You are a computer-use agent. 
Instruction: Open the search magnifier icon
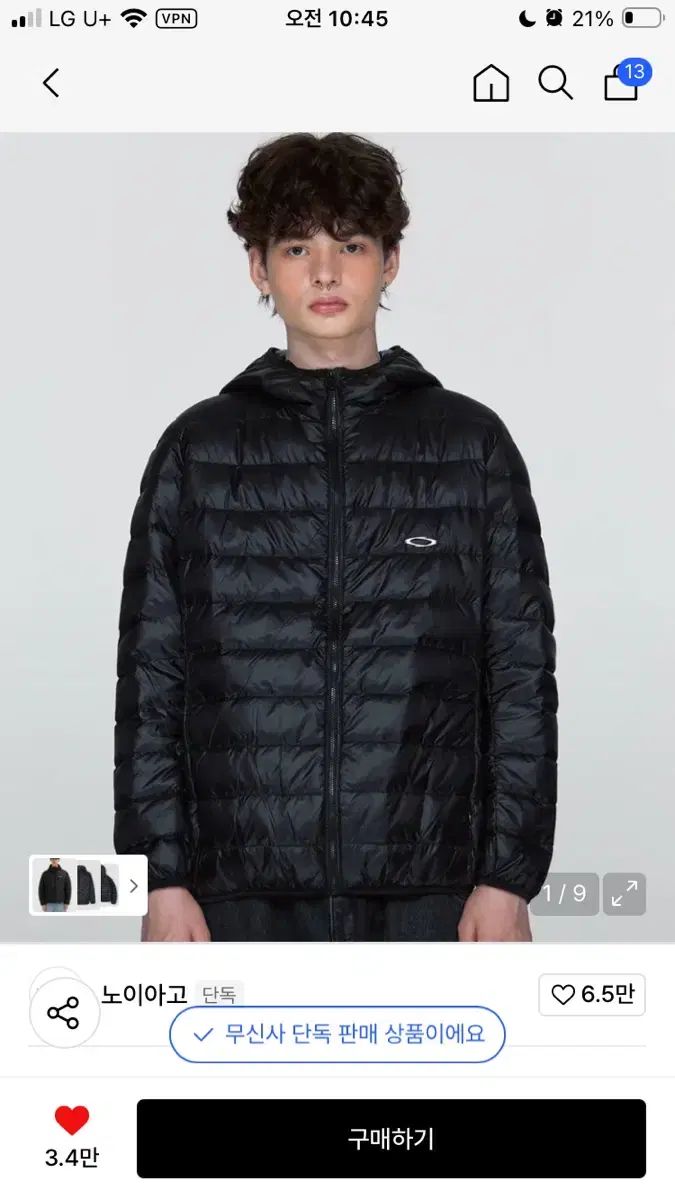pos(555,83)
